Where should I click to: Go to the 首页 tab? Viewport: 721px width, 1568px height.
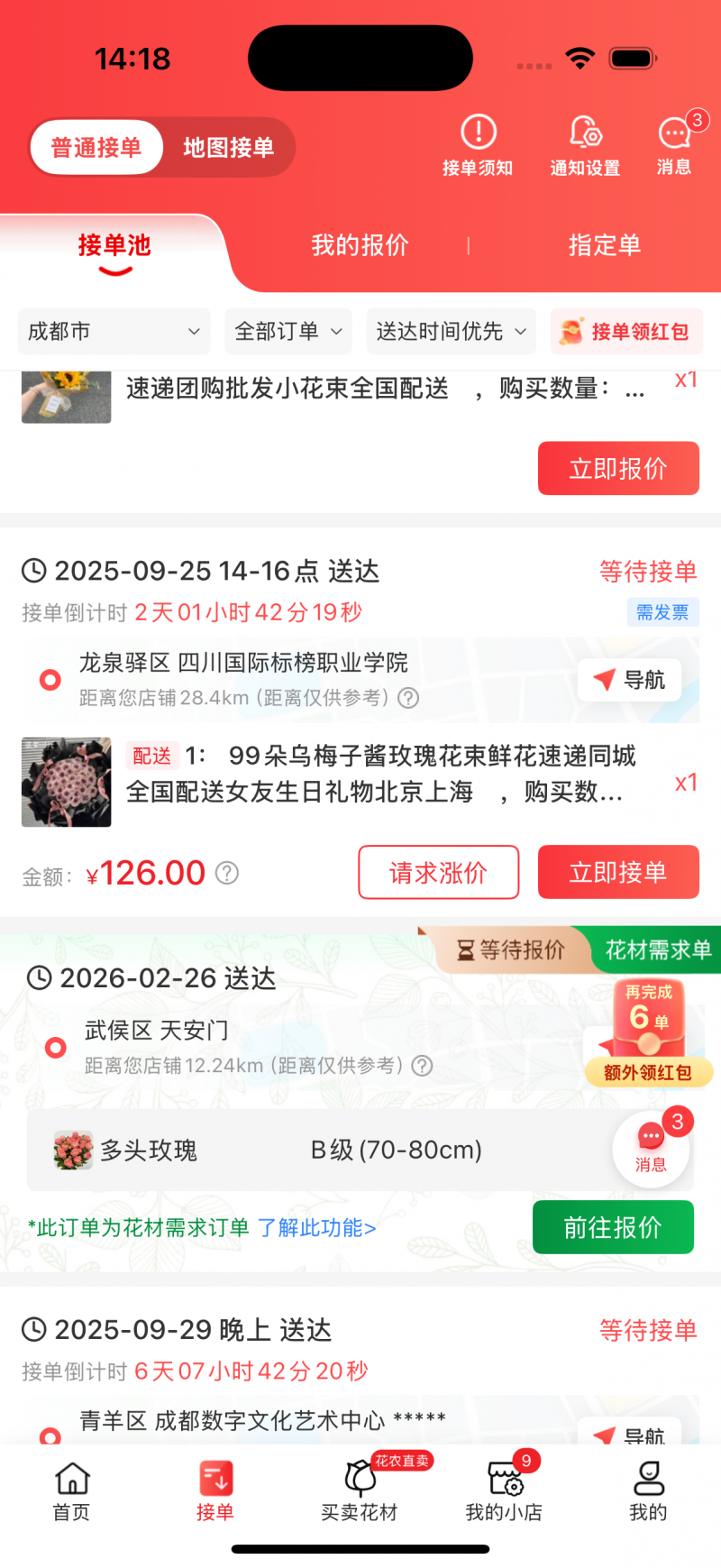(72, 1492)
